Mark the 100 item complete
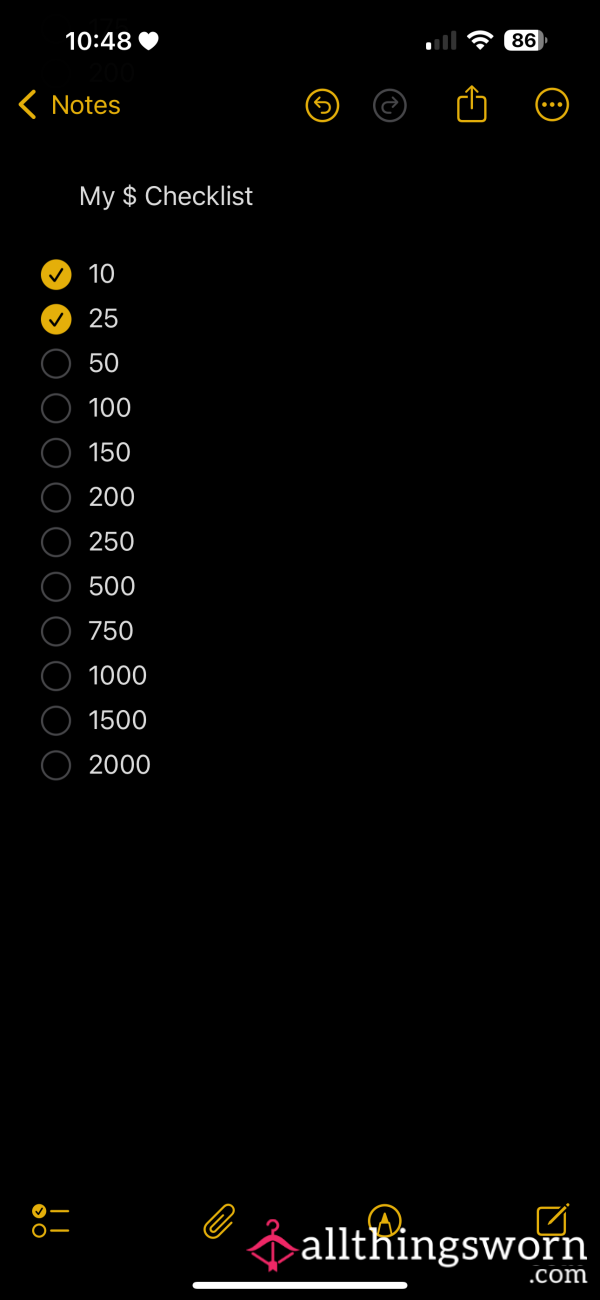Viewport: 600px width, 1300px height. 56,408
